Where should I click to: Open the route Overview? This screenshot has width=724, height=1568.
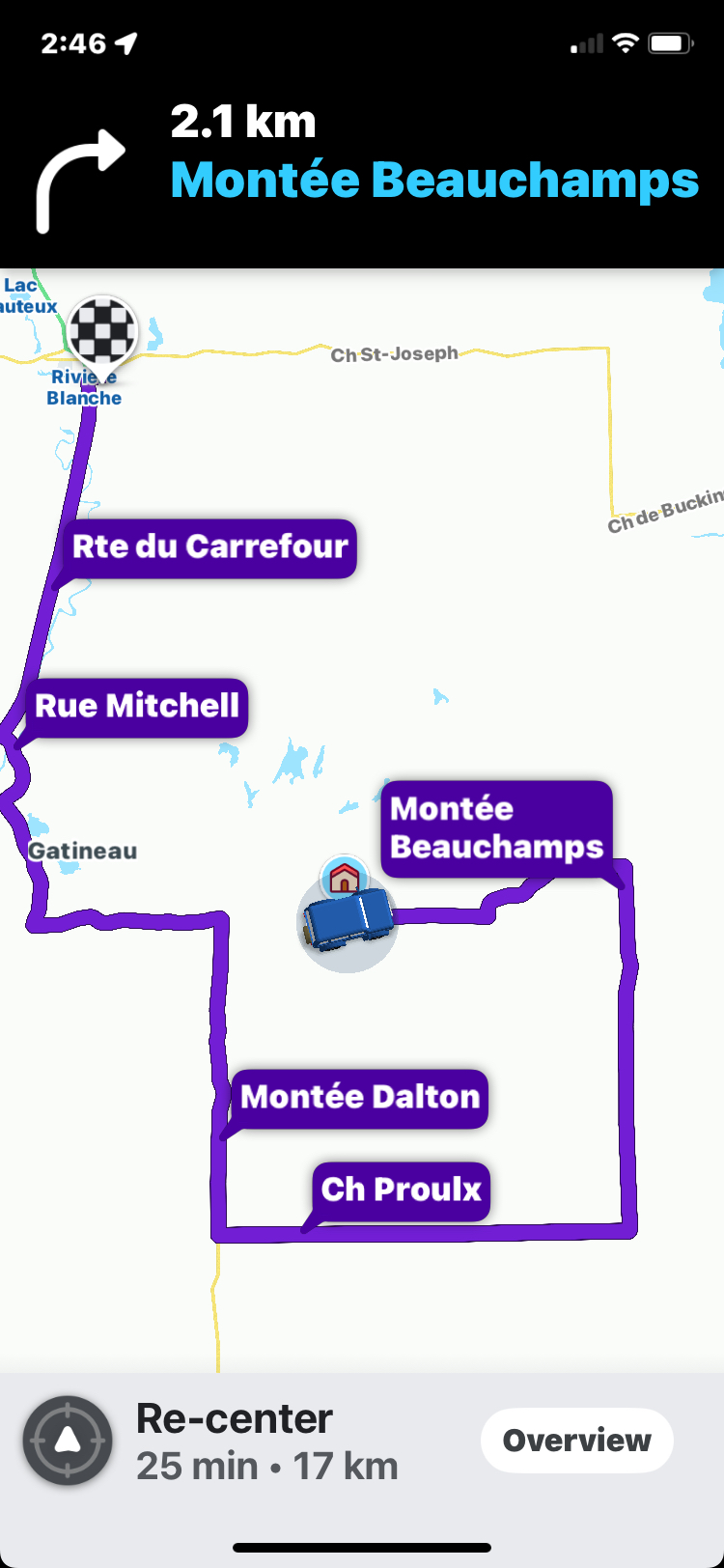[576, 1441]
